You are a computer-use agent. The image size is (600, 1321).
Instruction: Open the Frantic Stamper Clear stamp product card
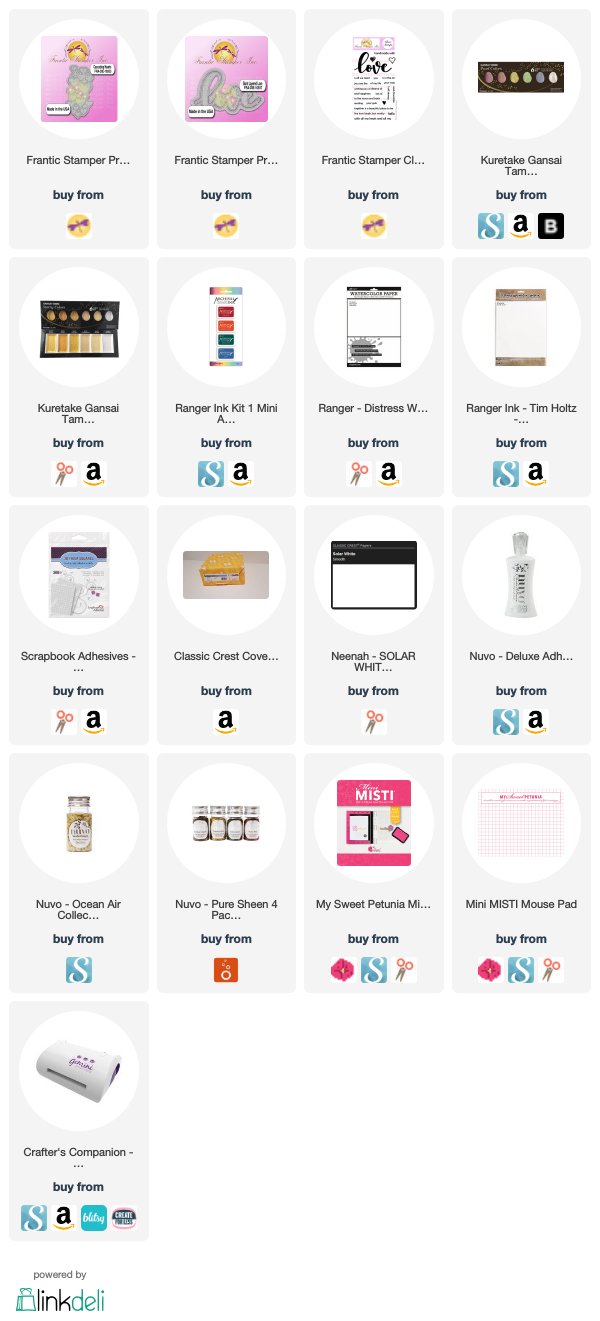(373, 129)
